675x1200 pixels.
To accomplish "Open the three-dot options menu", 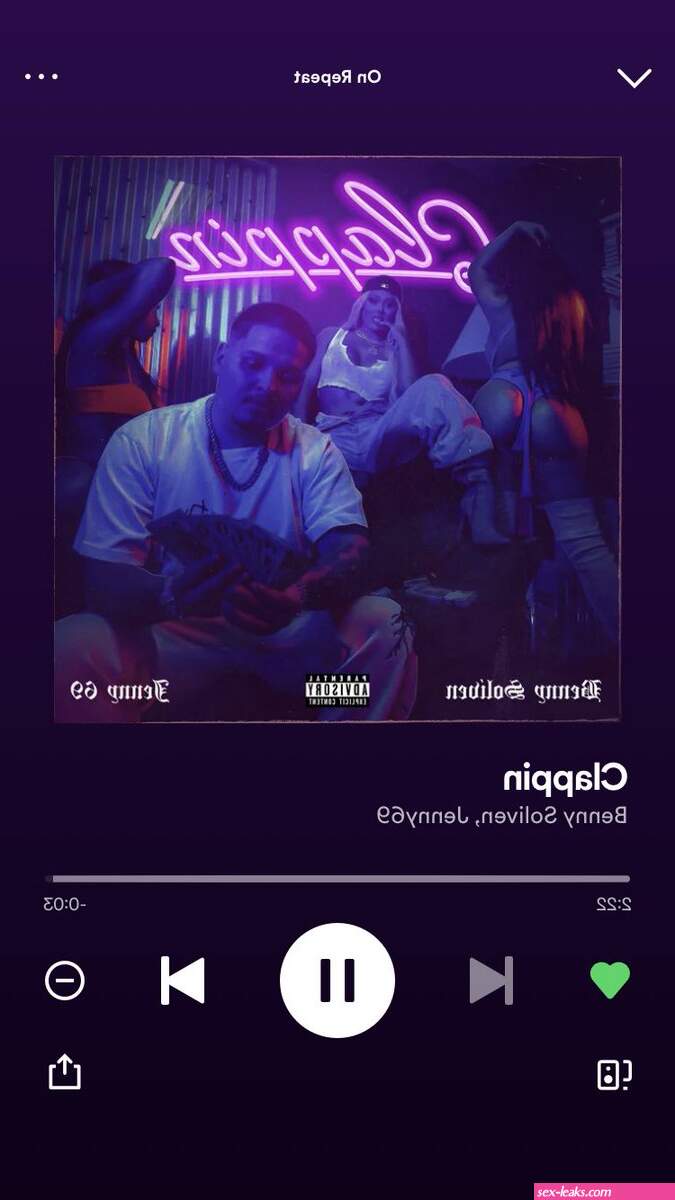I will (x=41, y=77).
